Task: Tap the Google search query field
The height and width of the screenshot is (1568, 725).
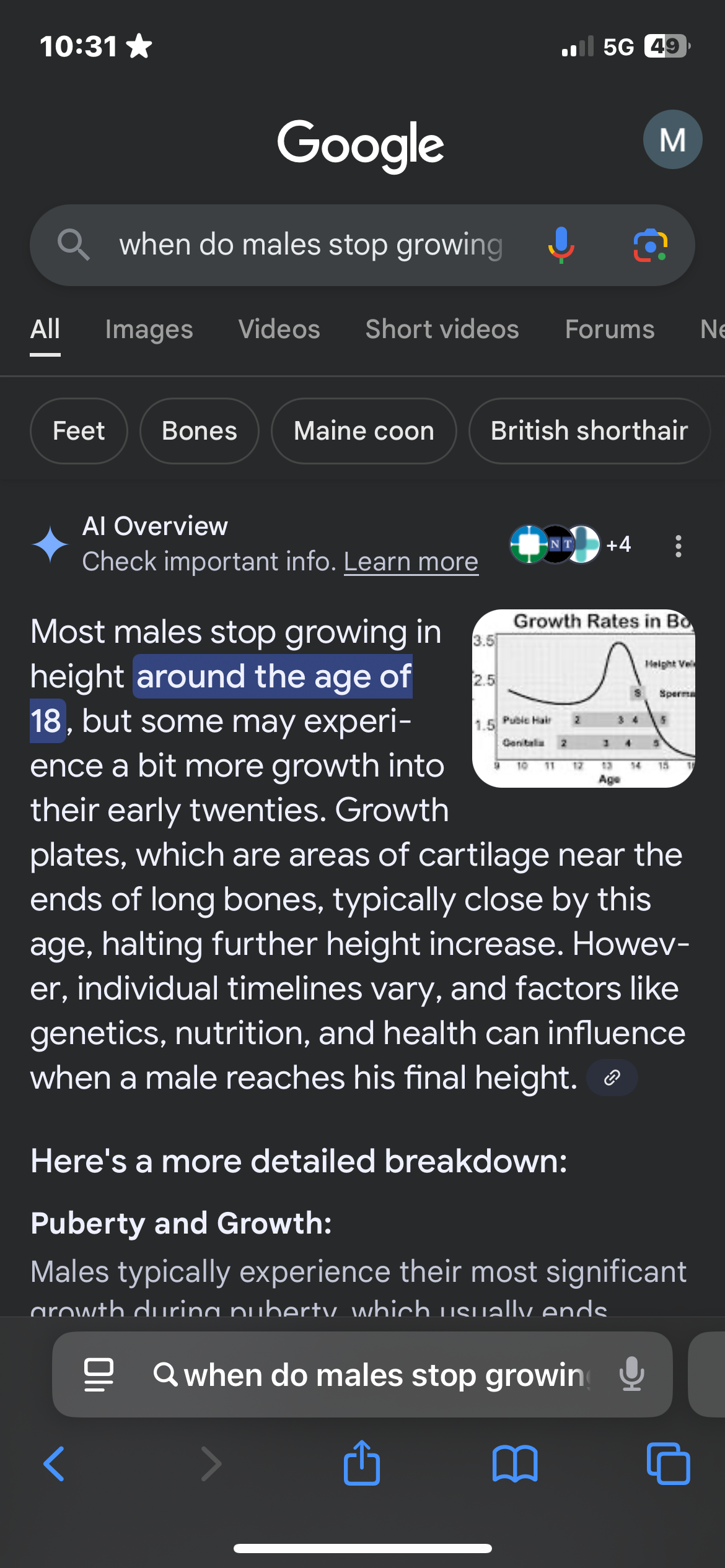Action: [310, 245]
